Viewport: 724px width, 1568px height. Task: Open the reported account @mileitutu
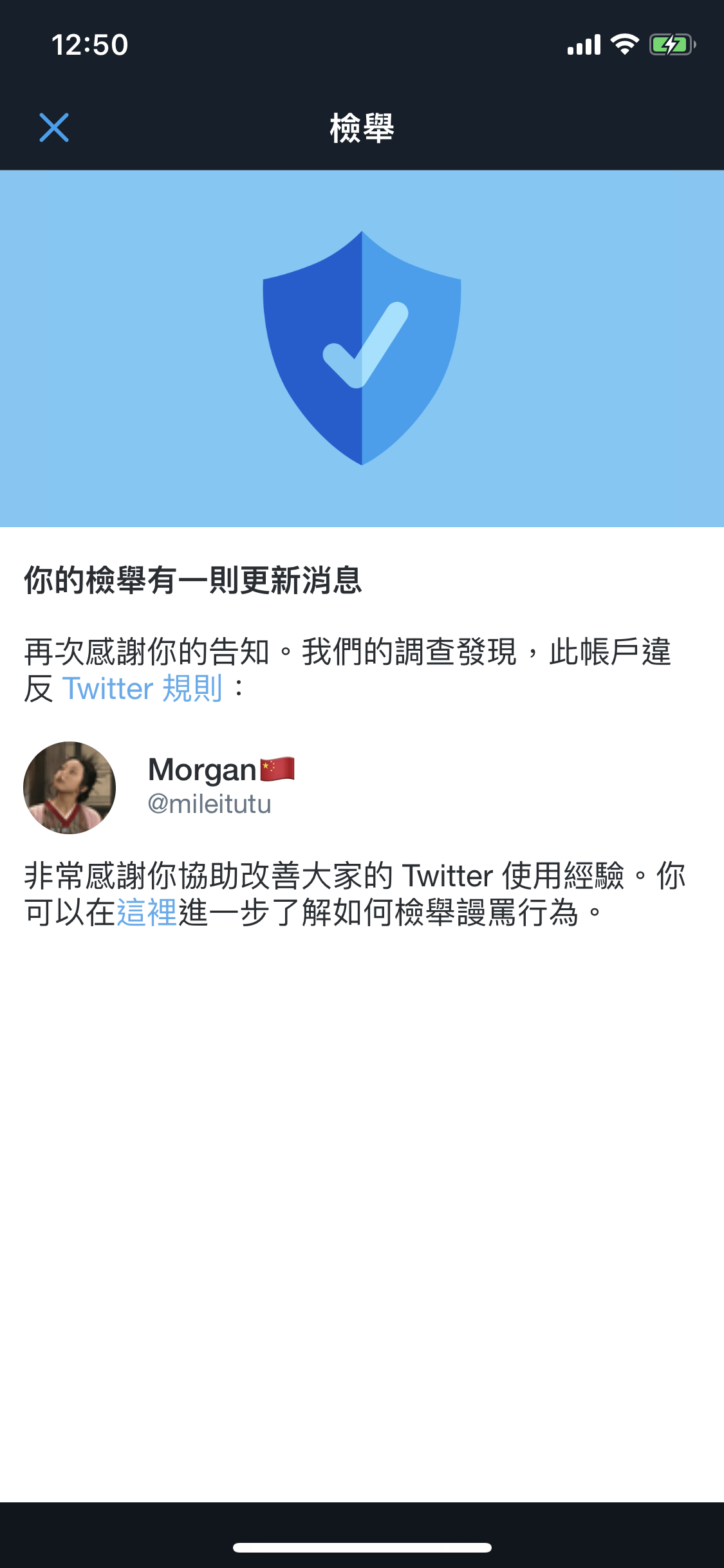click(x=210, y=803)
